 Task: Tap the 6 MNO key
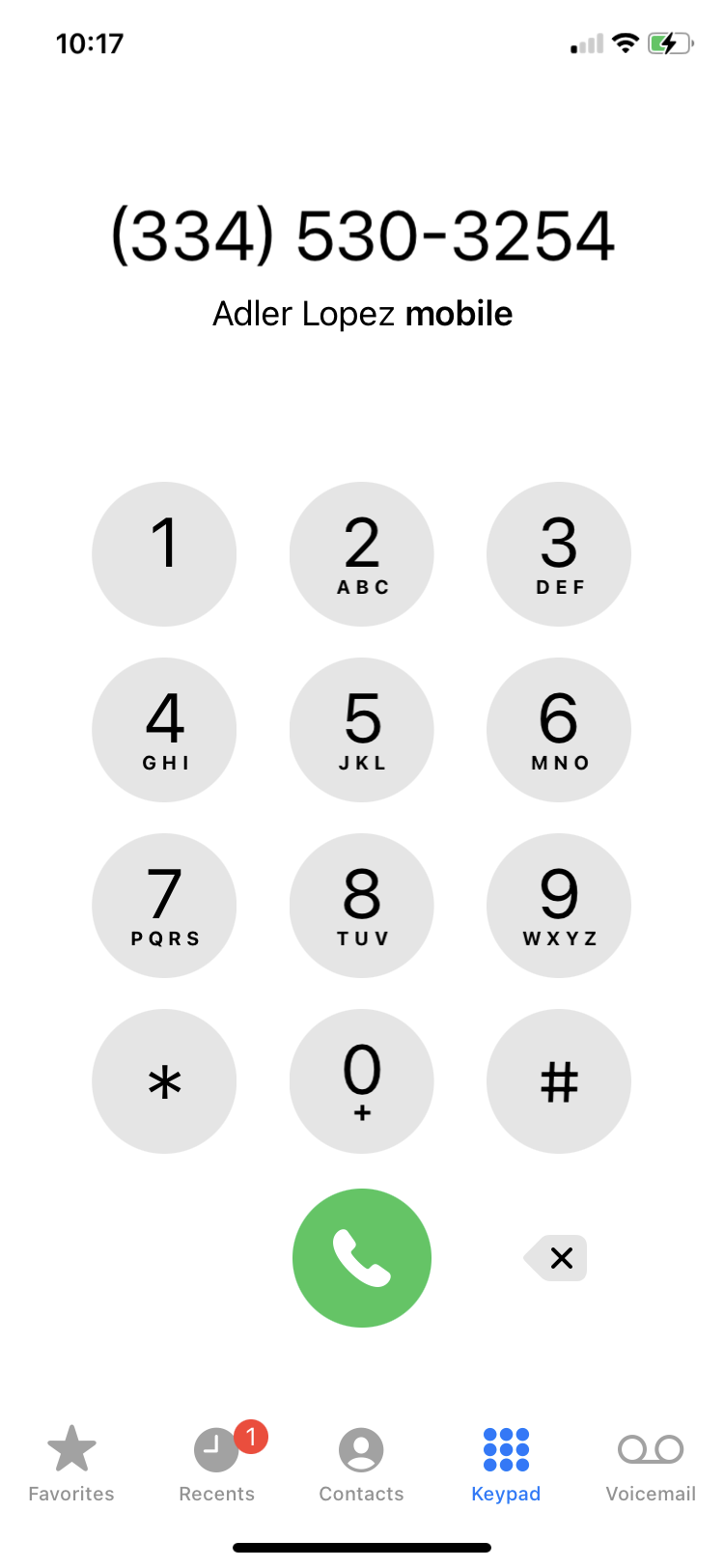click(559, 730)
